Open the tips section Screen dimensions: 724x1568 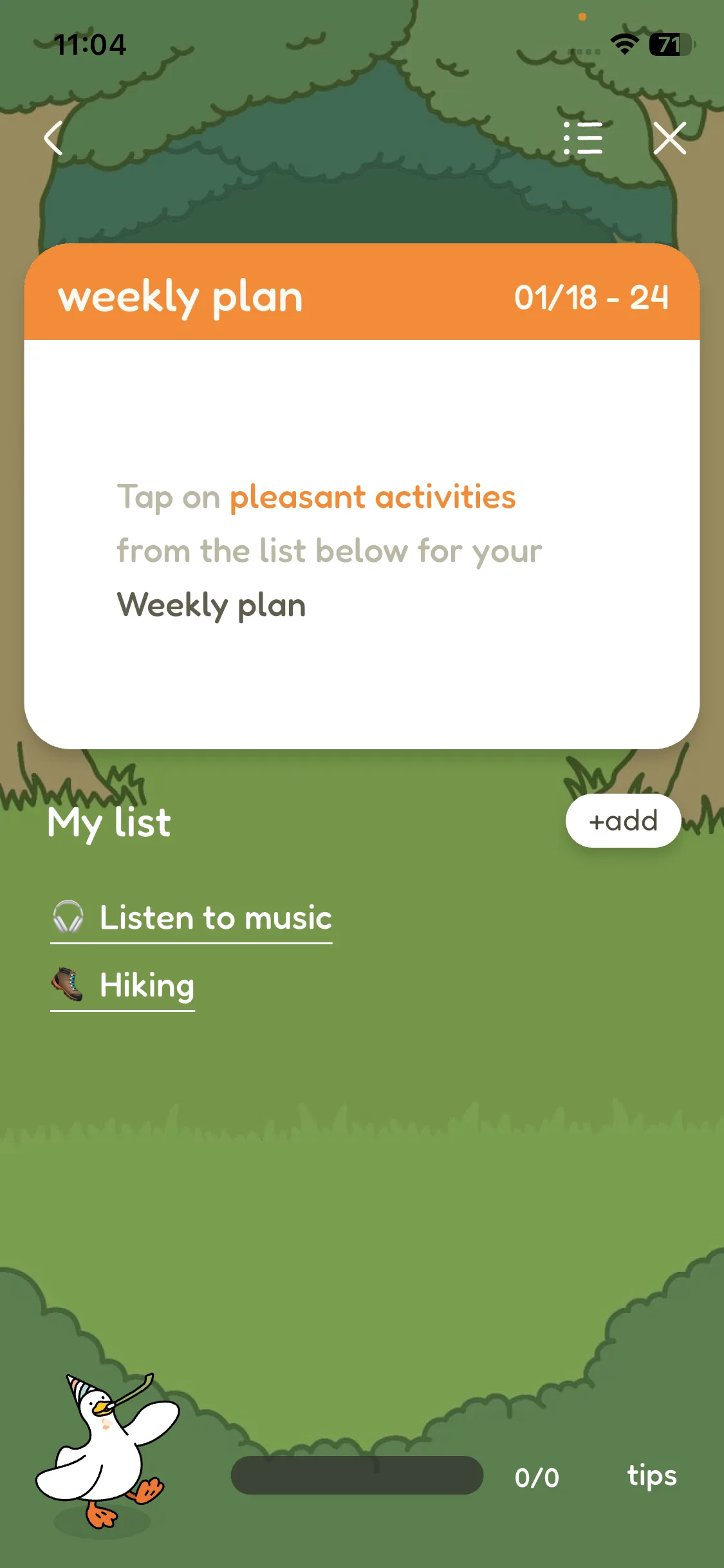tap(651, 1475)
